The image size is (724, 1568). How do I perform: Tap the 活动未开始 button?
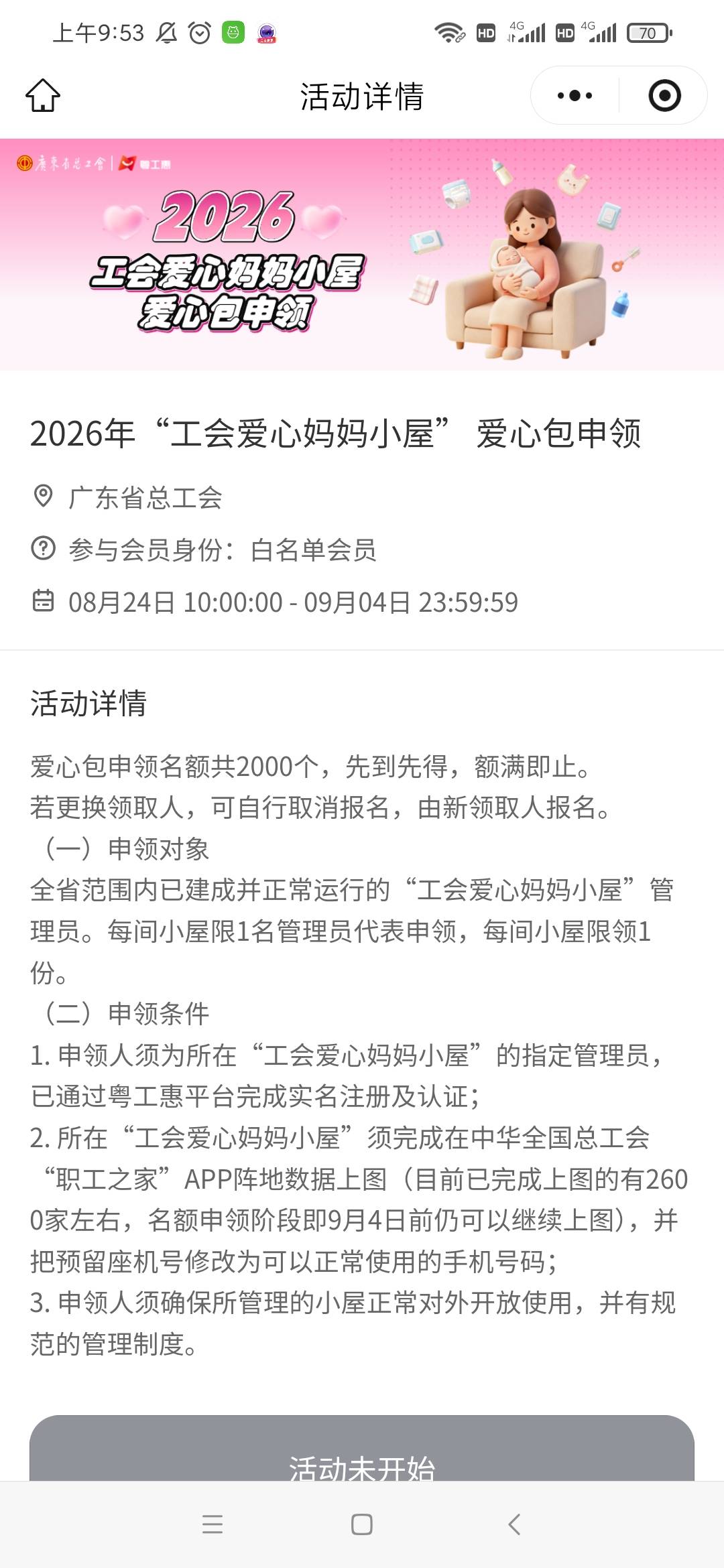[362, 1449]
